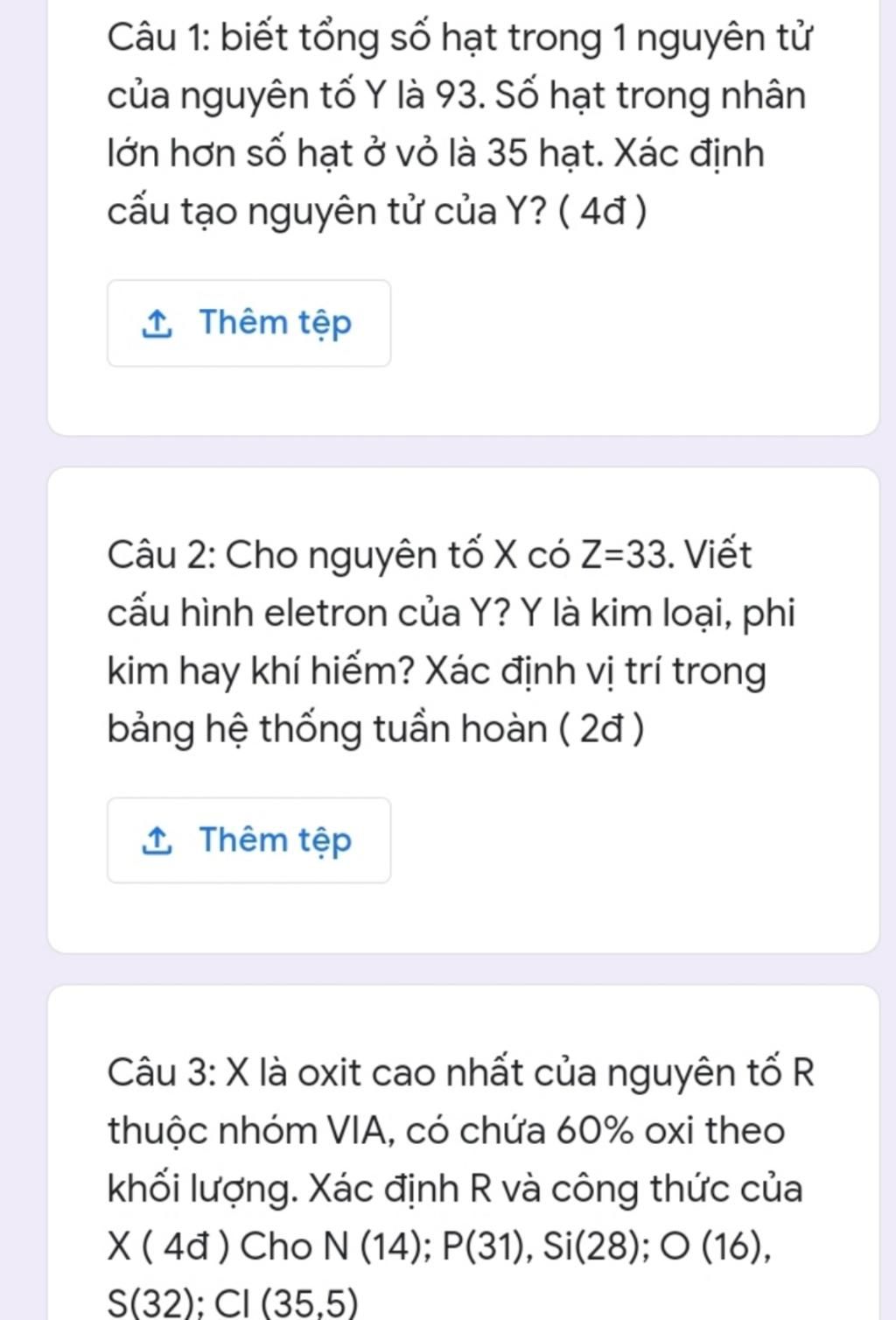This screenshot has height=1320, width=896.
Task: Add a file for Câu 2
Action: pos(248,840)
